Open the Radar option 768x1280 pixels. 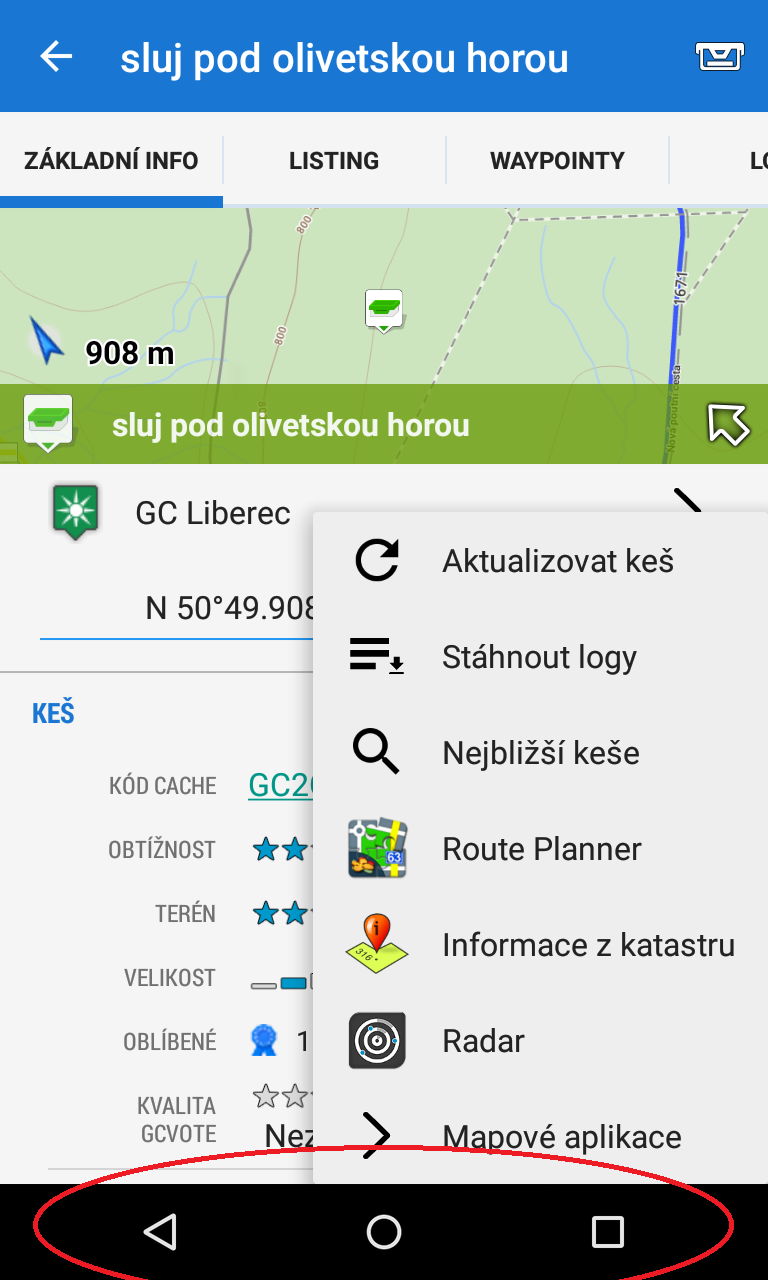pos(540,1041)
